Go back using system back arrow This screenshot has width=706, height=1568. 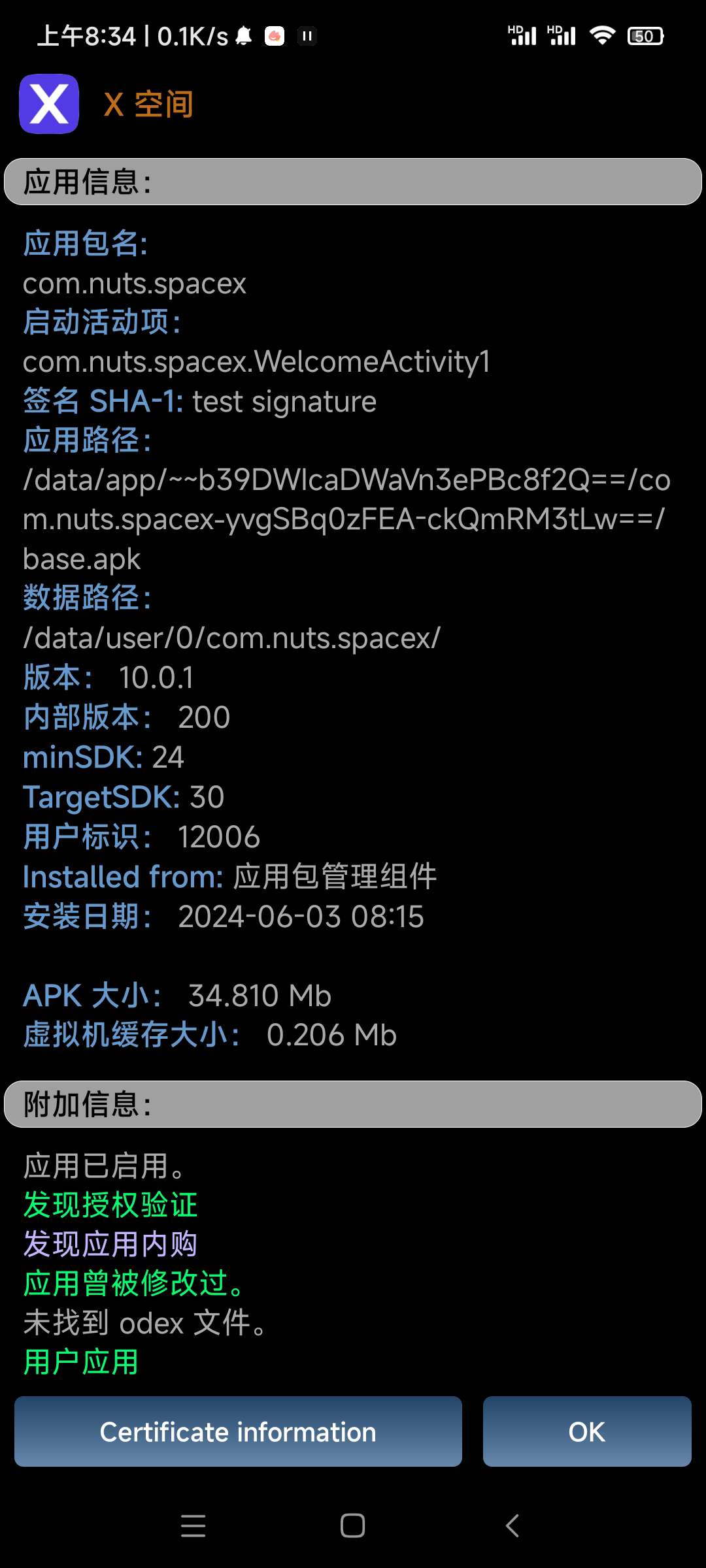point(513,1526)
